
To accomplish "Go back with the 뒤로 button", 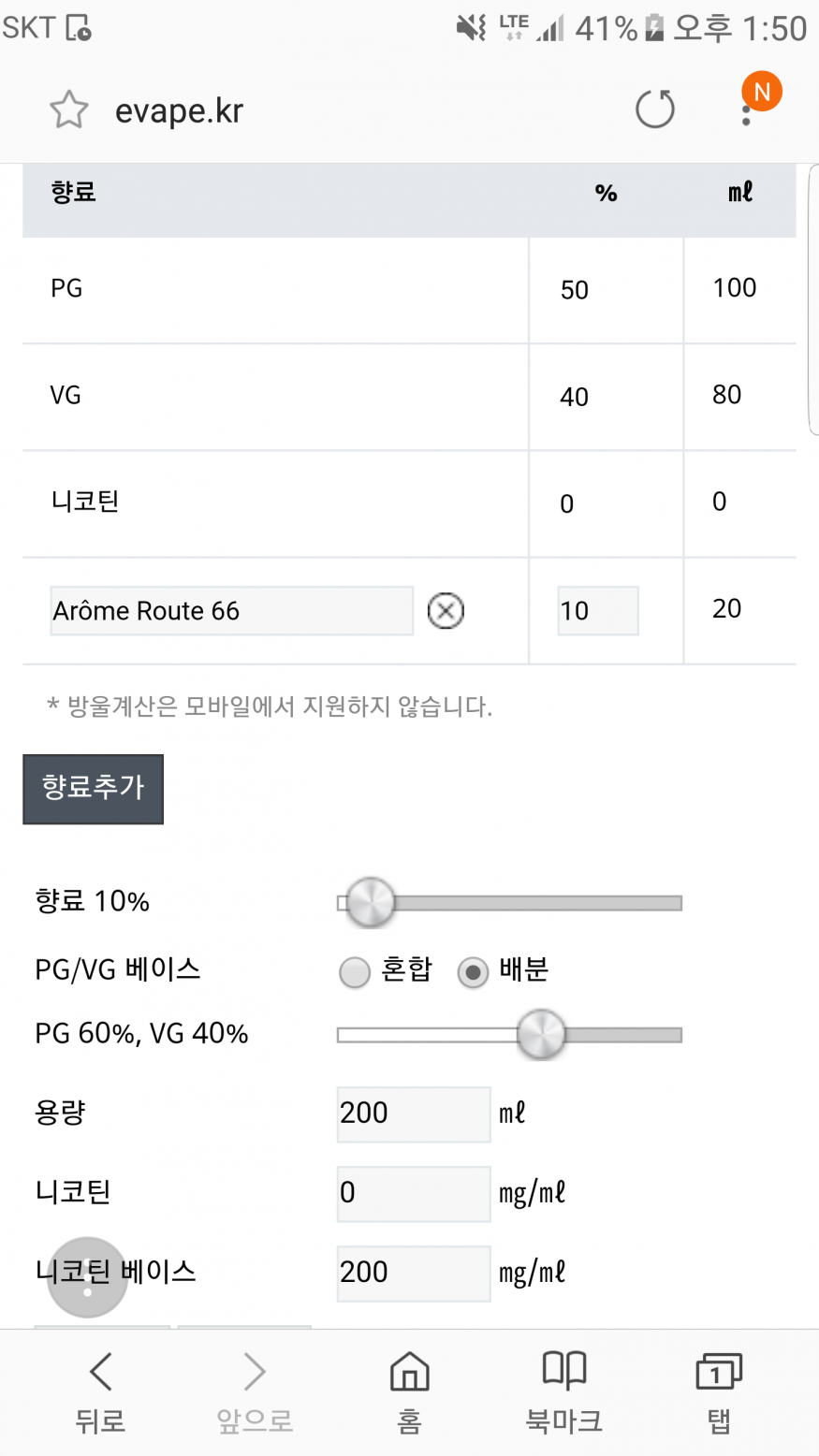I will coord(100,1392).
